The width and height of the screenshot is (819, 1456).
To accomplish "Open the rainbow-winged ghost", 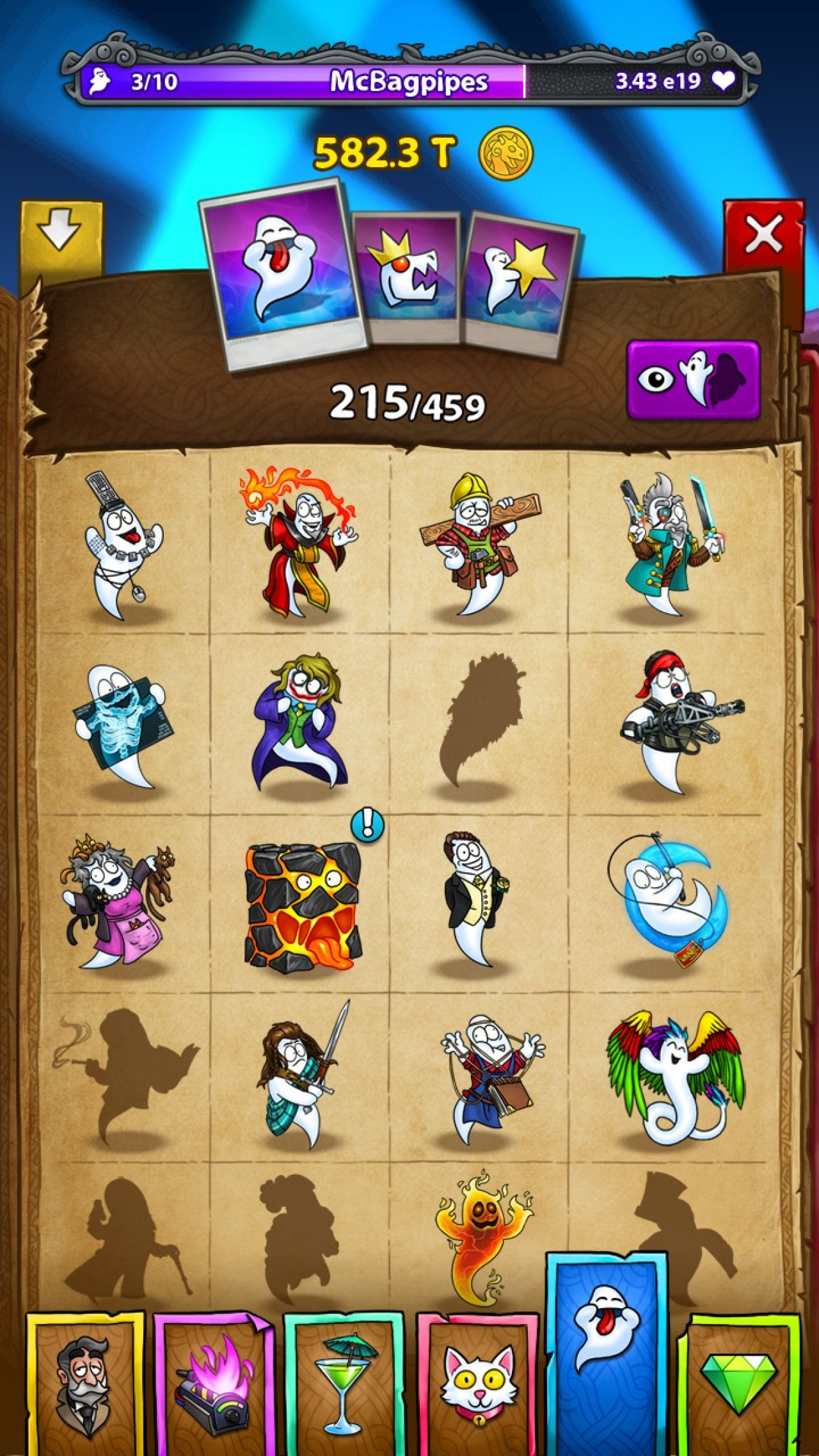I will pos(675,1078).
